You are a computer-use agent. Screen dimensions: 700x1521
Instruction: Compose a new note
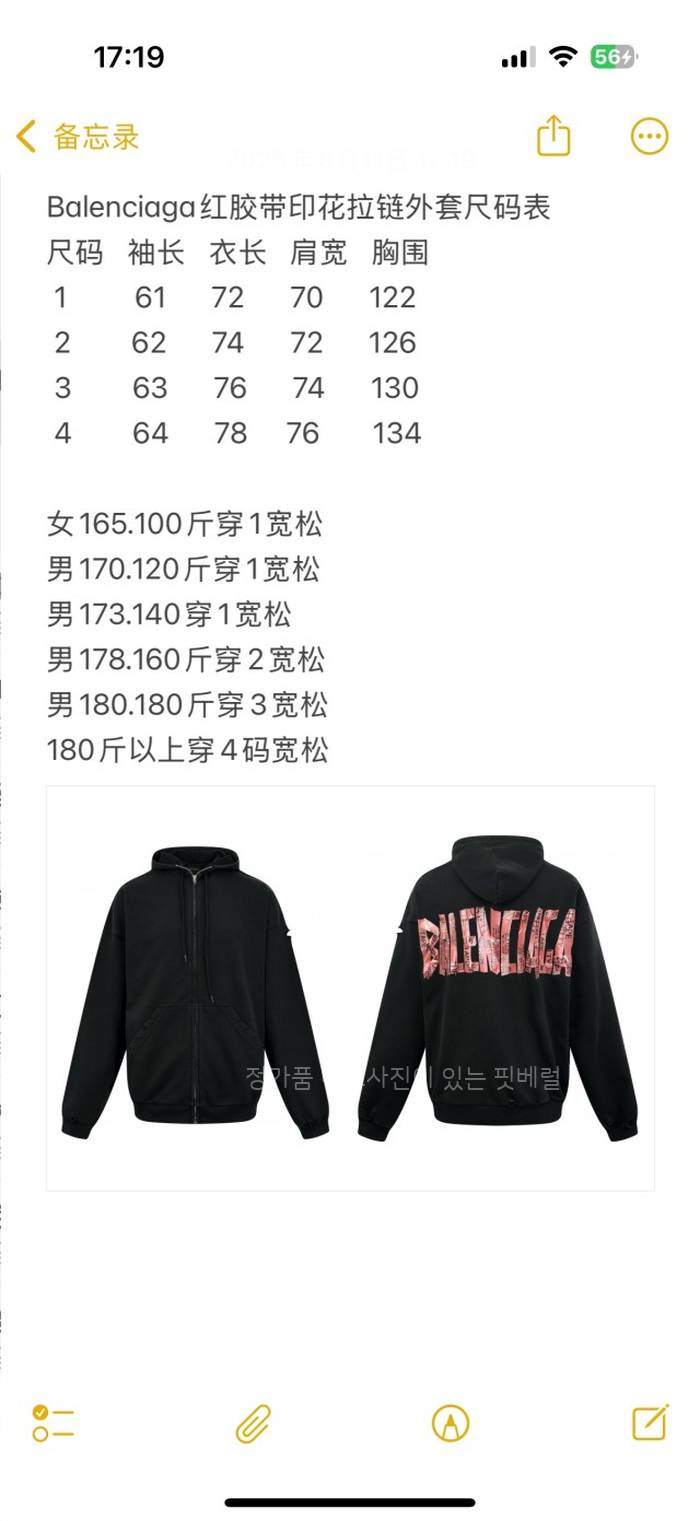(x=649, y=1422)
